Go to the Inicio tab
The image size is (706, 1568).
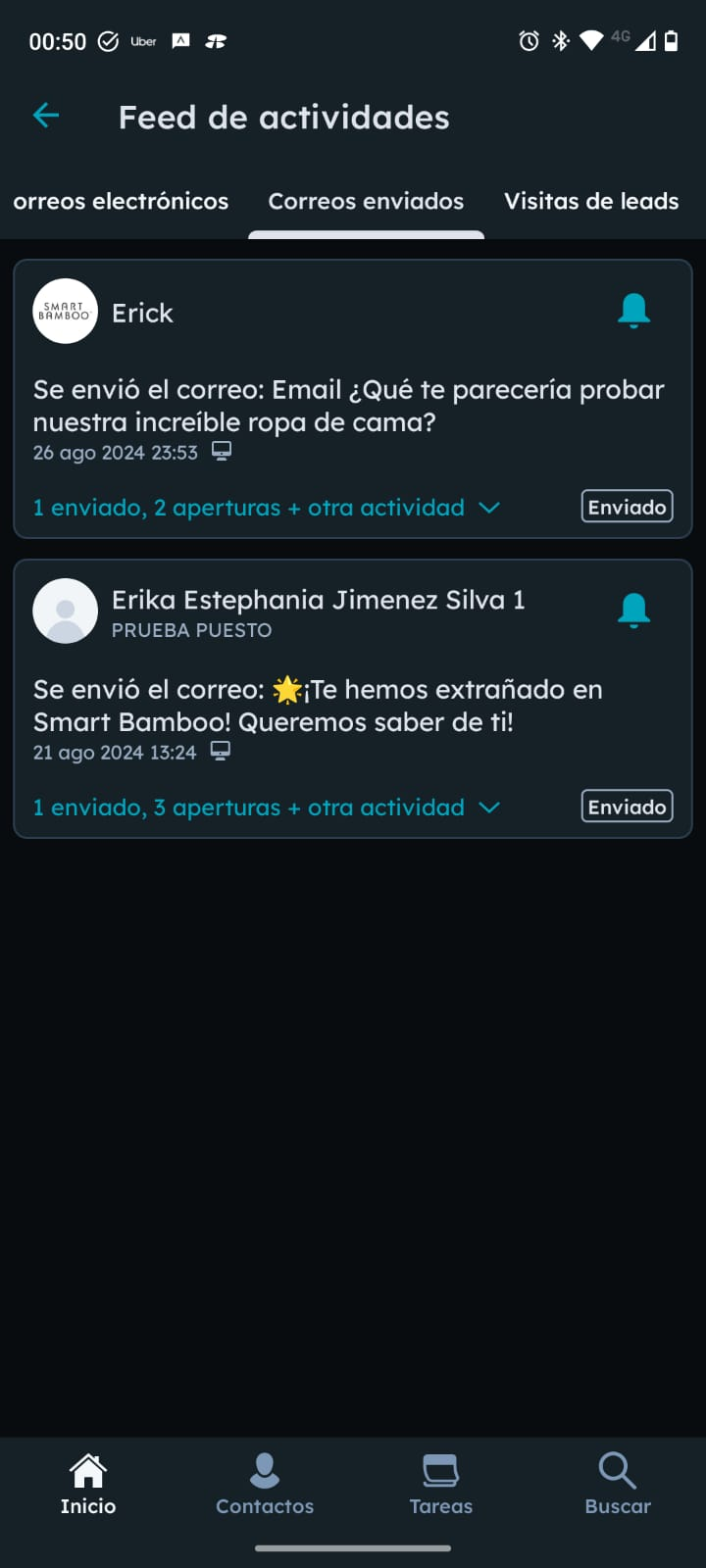88,1484
